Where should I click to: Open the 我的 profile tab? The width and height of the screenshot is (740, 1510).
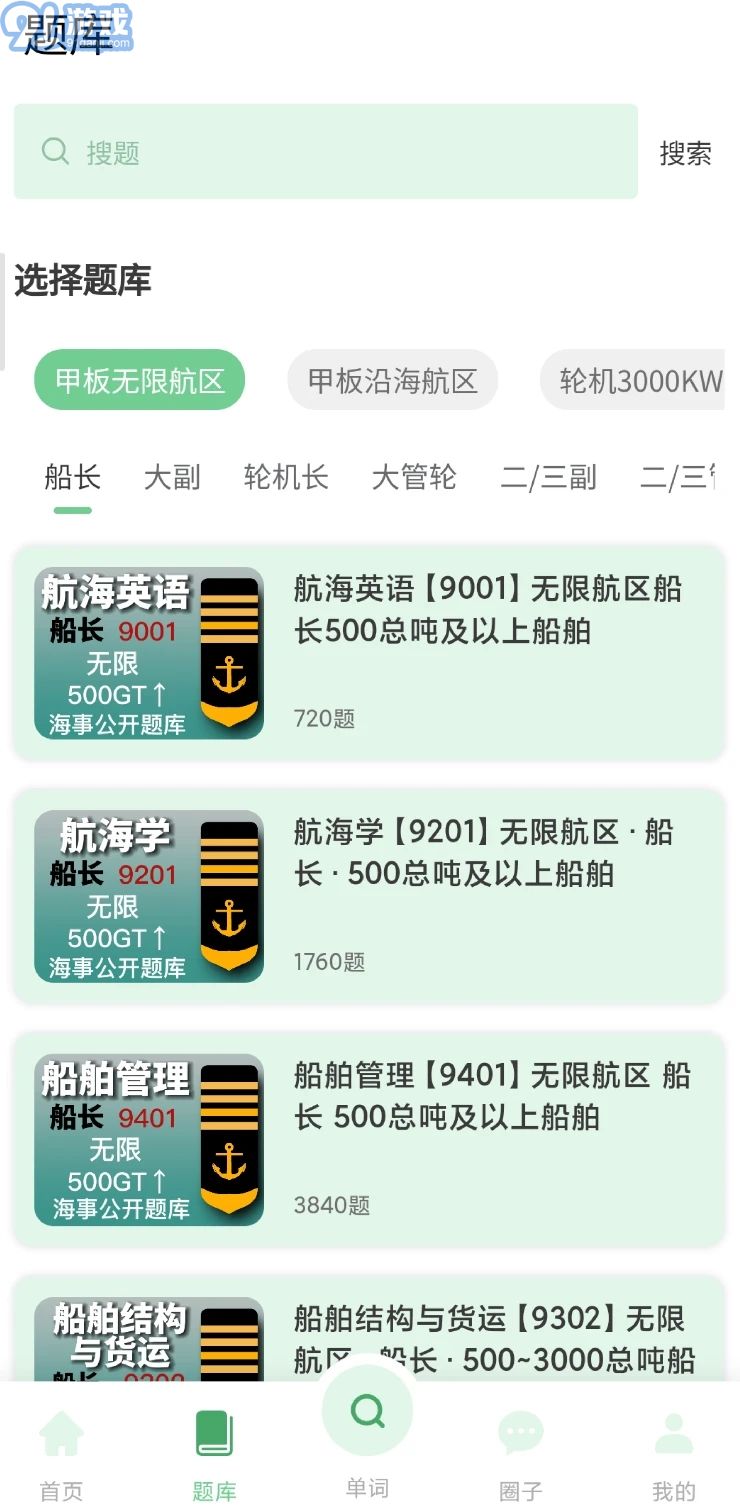tap(673, 1455)
